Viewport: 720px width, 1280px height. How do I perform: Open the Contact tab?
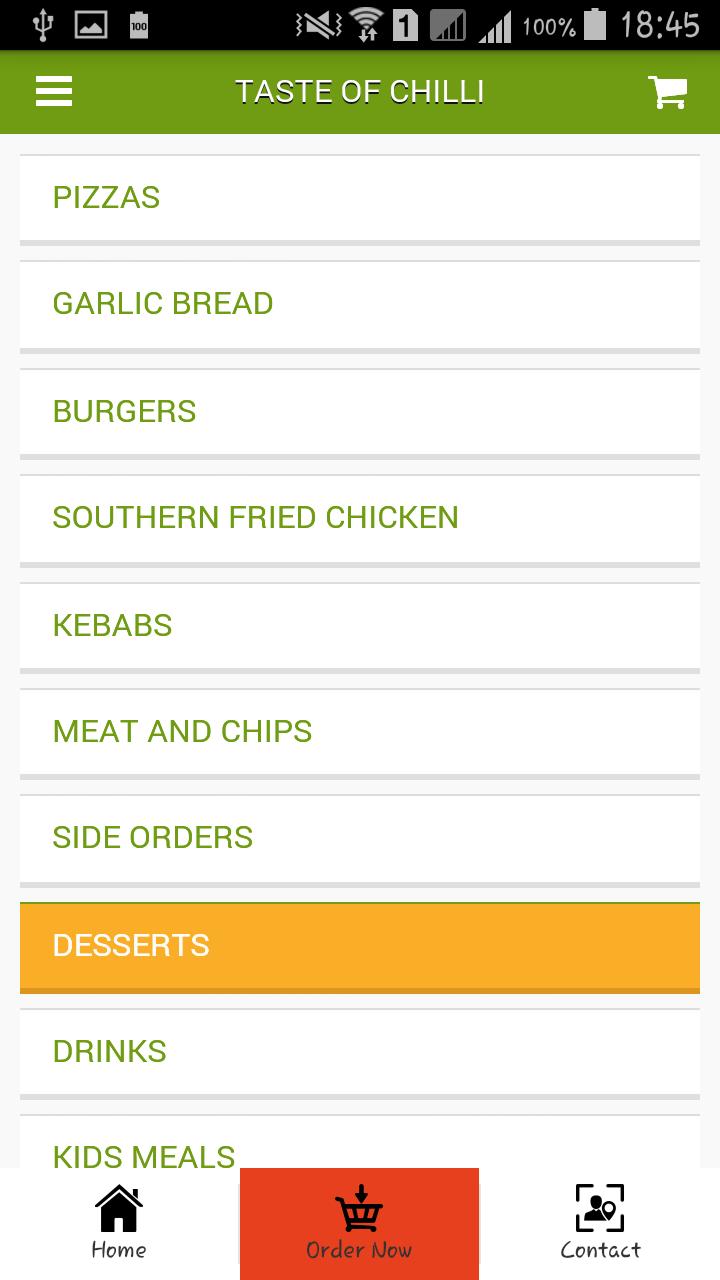point(600,1223)
